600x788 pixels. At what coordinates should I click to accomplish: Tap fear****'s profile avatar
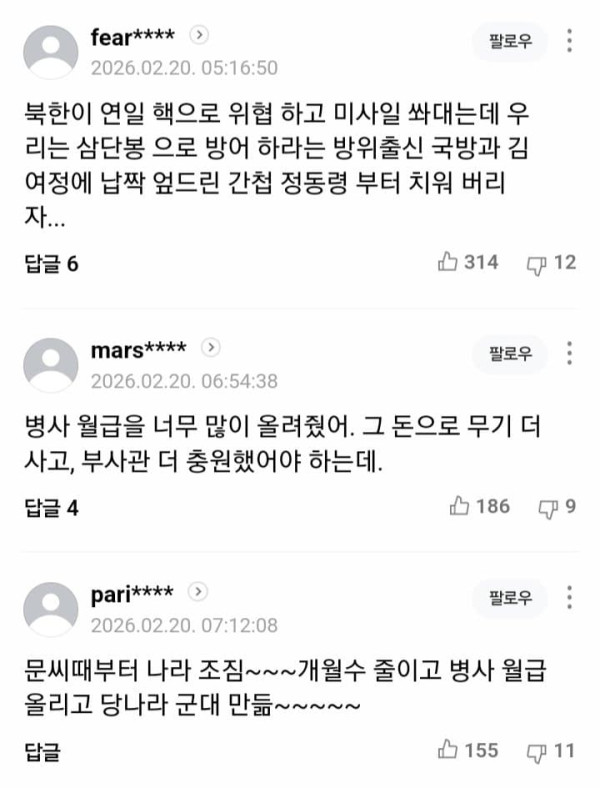pos(50,52)
